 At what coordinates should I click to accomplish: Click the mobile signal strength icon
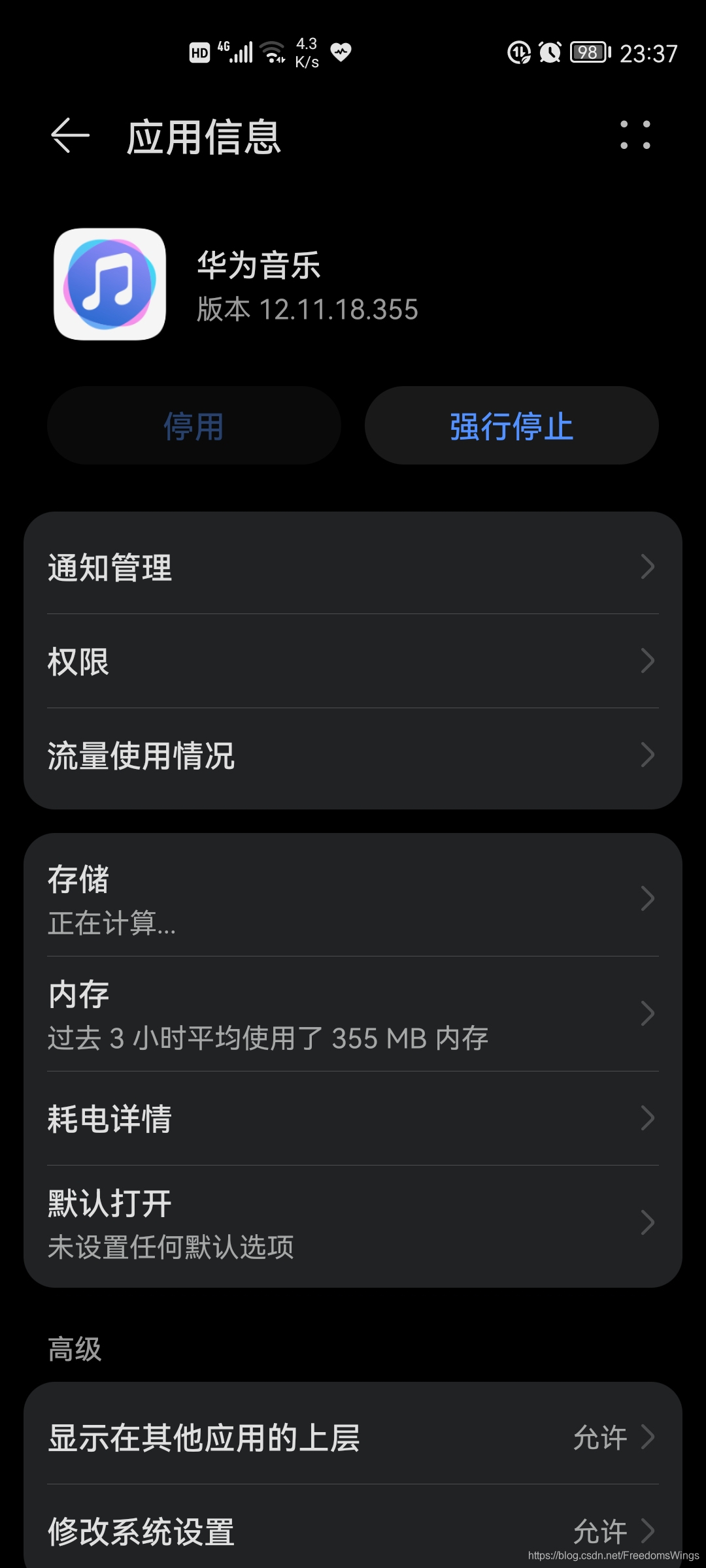point(242,51)
